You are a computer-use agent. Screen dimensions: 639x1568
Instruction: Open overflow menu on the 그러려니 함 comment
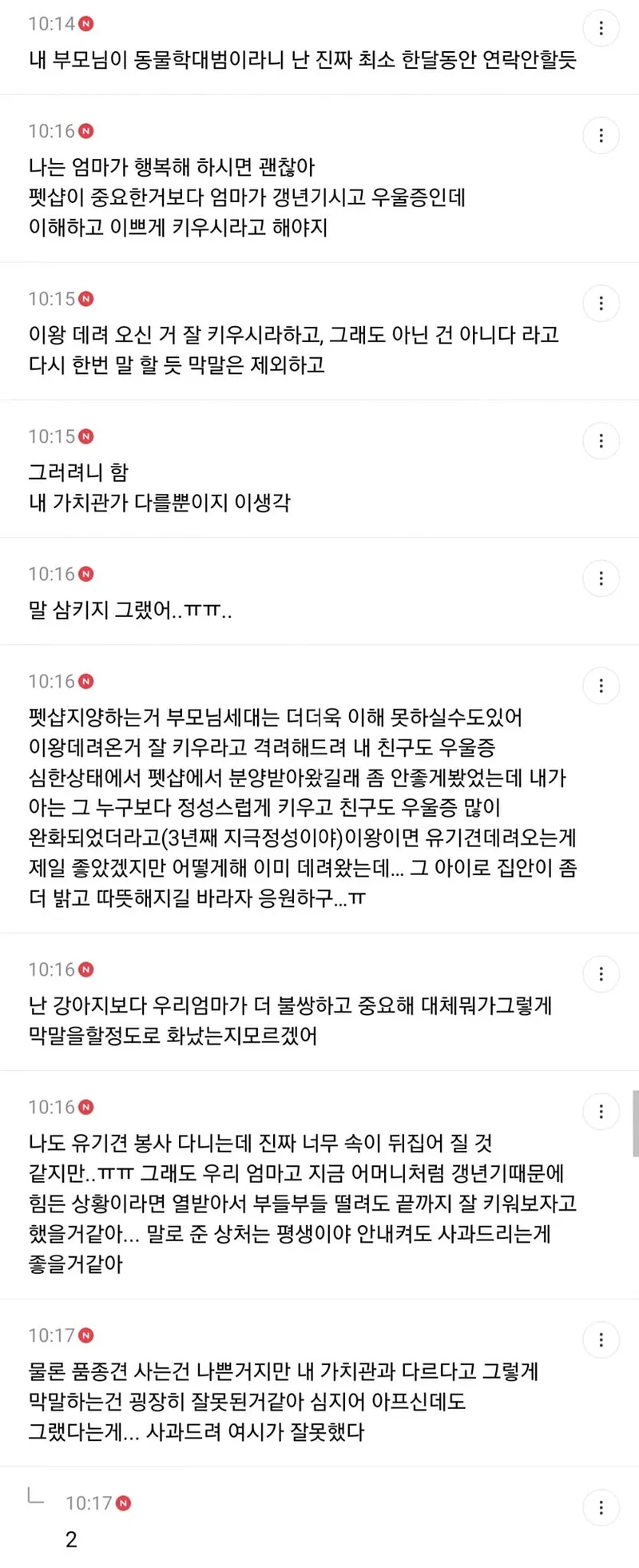pyautogui.click(x=601, y=441)
